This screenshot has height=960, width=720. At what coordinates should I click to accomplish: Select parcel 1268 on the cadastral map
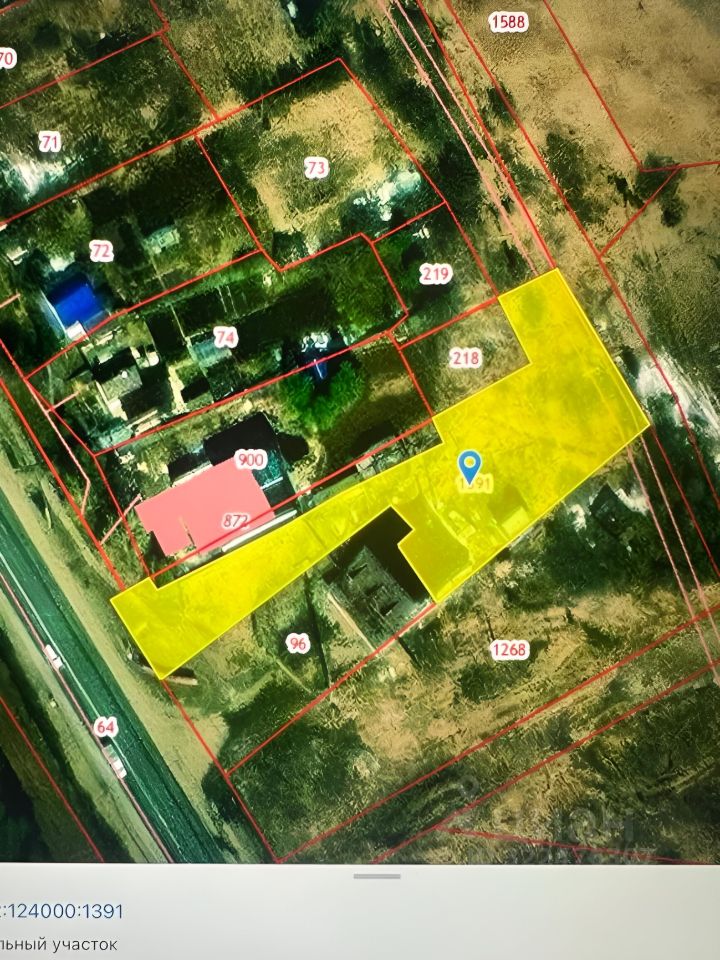(x=508, y=650)
